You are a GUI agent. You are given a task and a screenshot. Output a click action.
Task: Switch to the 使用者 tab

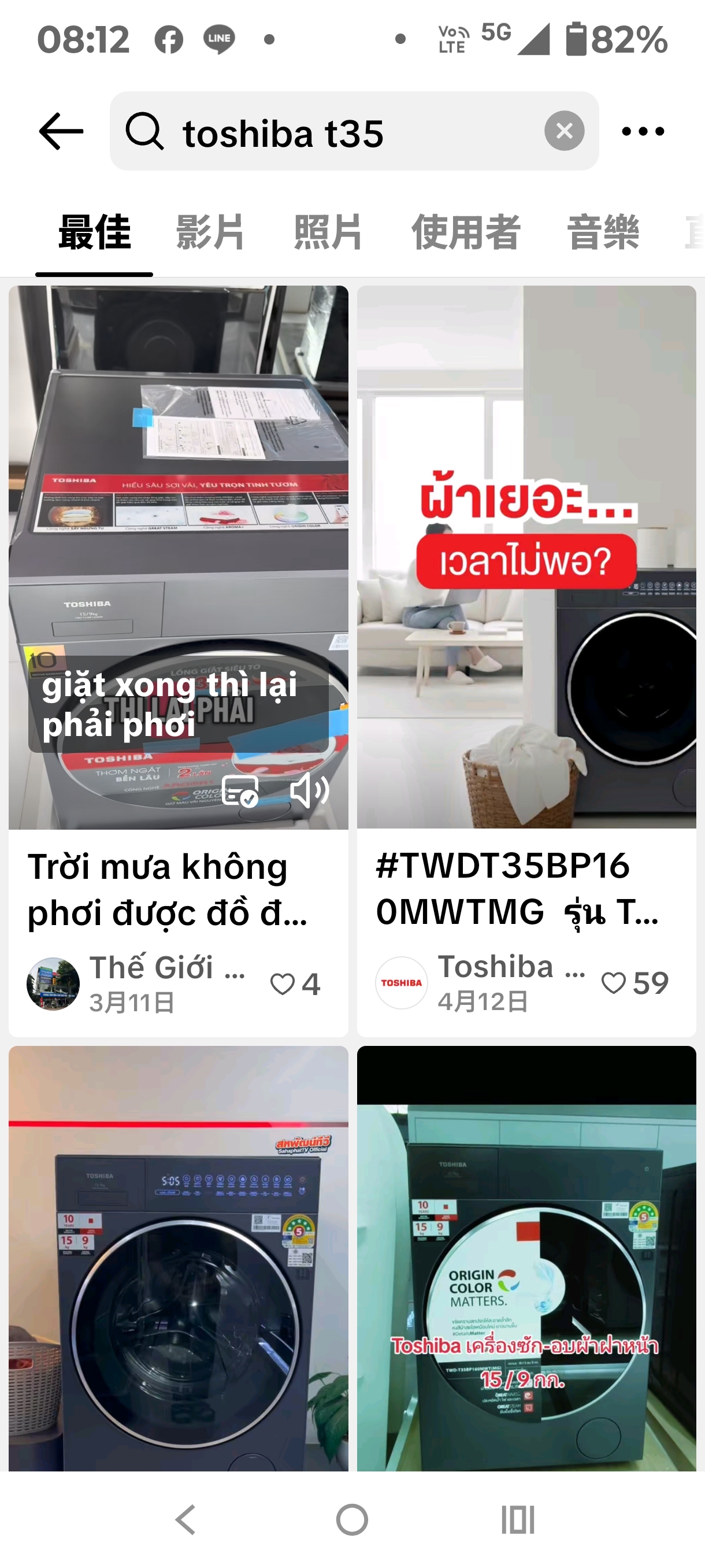[465, 232]
